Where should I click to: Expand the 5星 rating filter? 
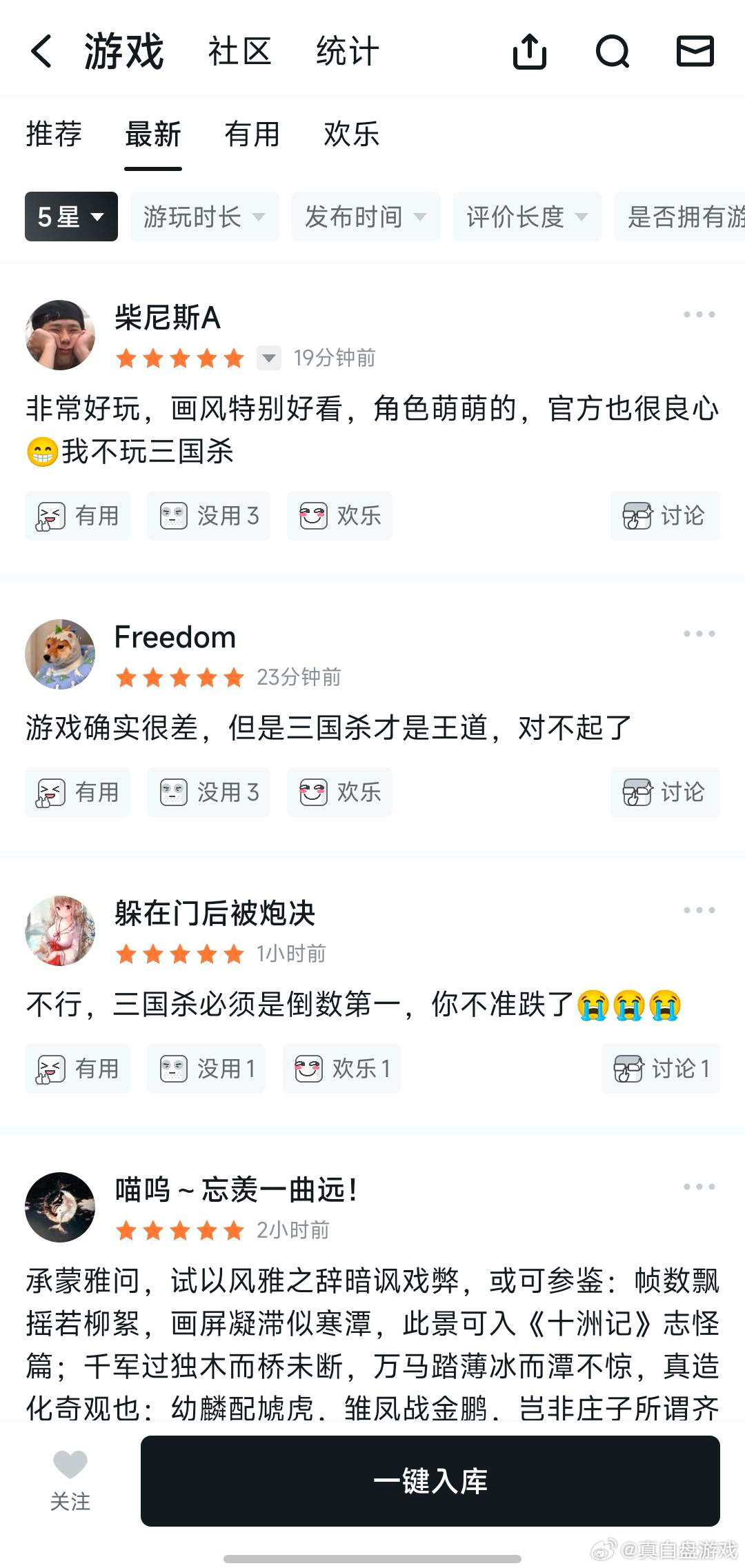71,217
